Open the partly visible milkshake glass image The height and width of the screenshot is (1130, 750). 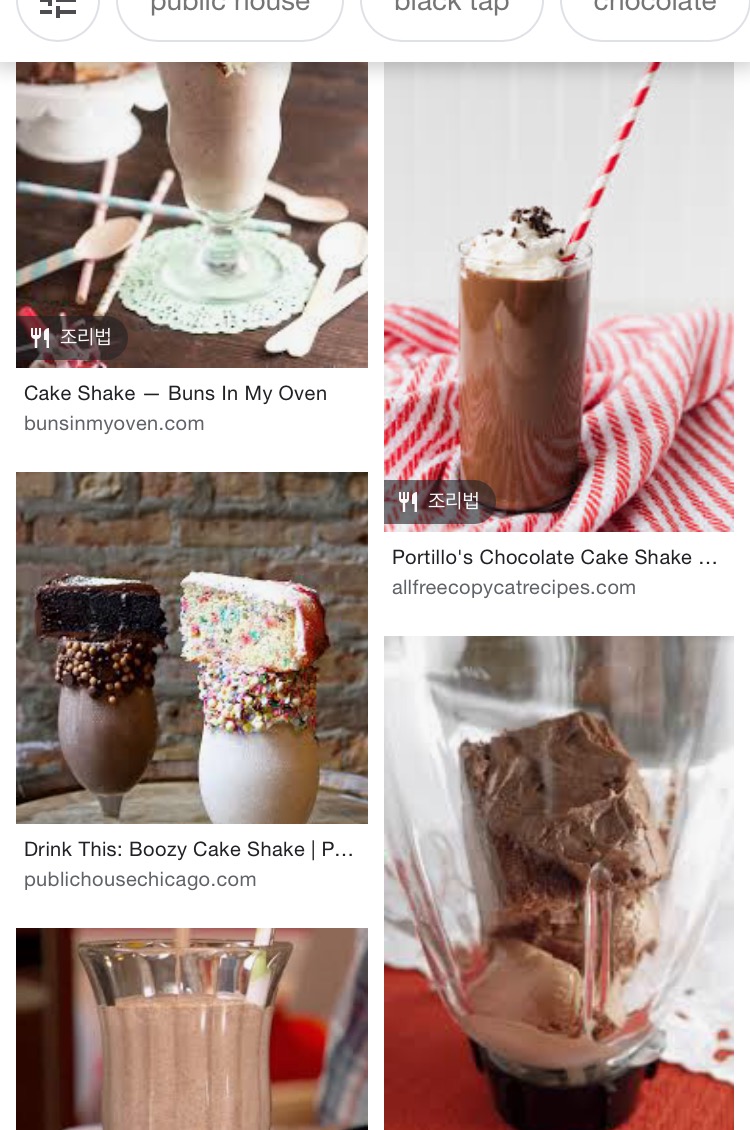tap(191, 1028)
